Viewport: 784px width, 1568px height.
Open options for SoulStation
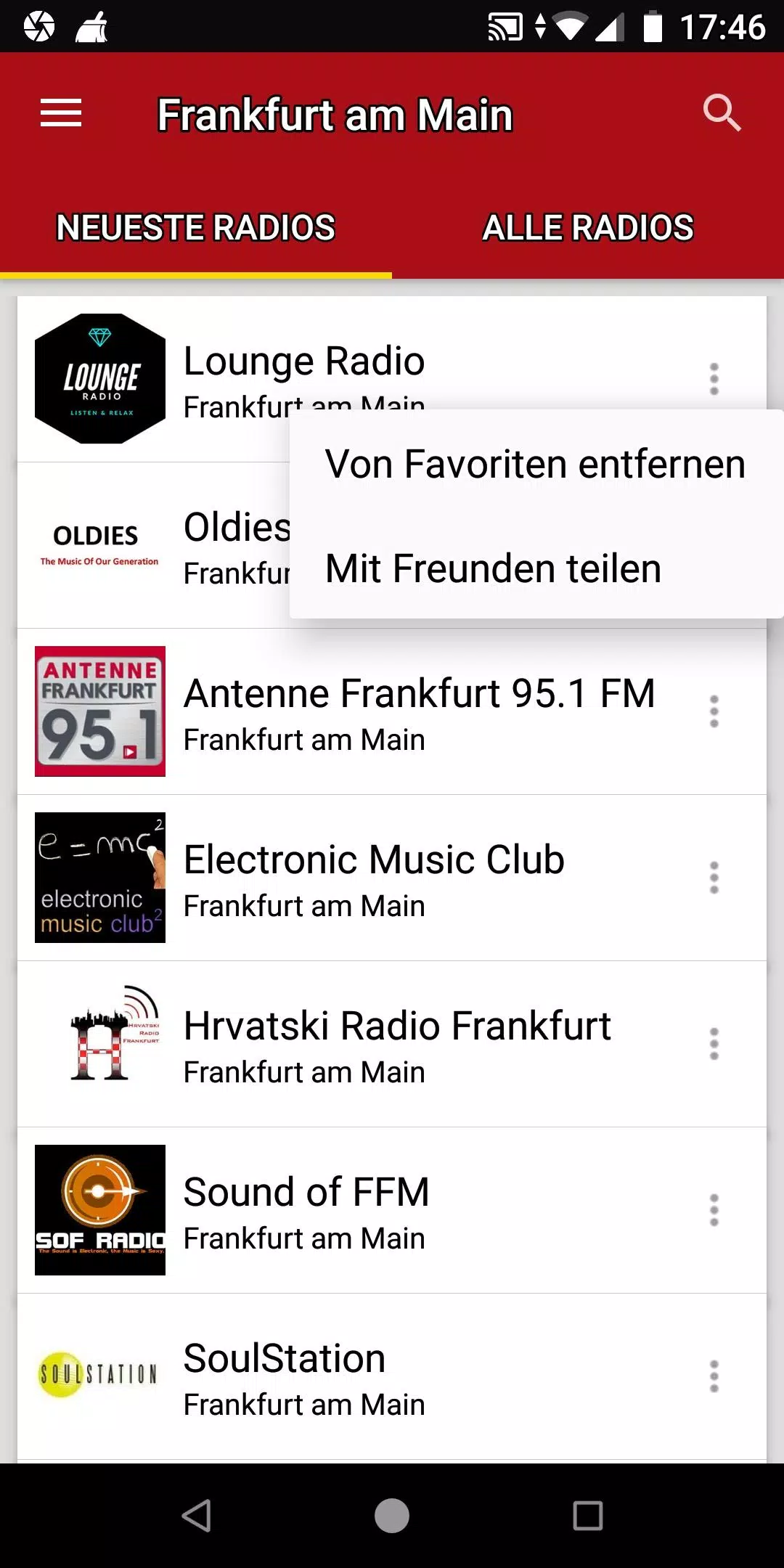click(x=714, y=1376)
